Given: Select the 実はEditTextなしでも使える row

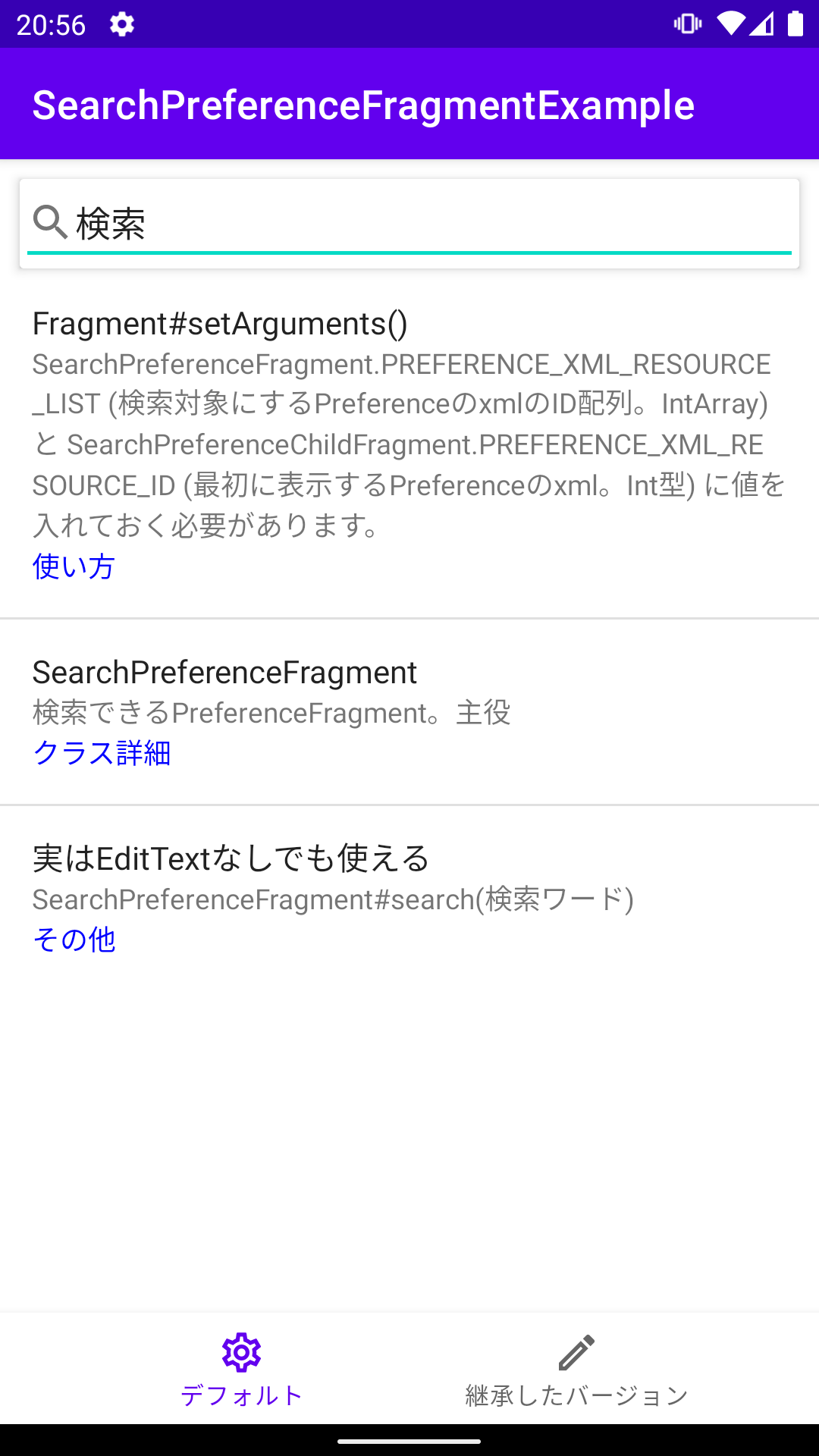Looking at the screenshot, I should pyautogui.click(x=409, y=898).
